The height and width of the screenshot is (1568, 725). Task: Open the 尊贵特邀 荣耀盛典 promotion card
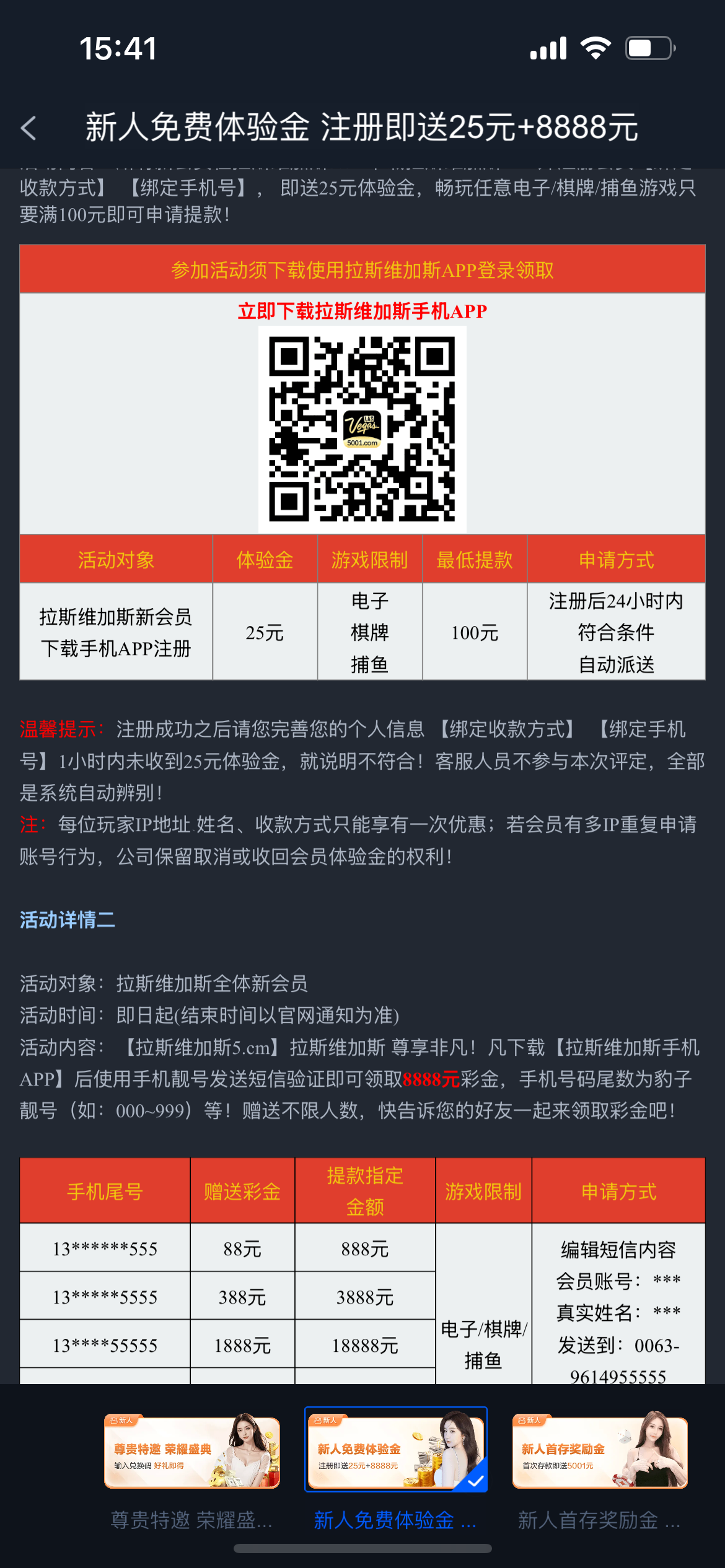click(191, 1452)
